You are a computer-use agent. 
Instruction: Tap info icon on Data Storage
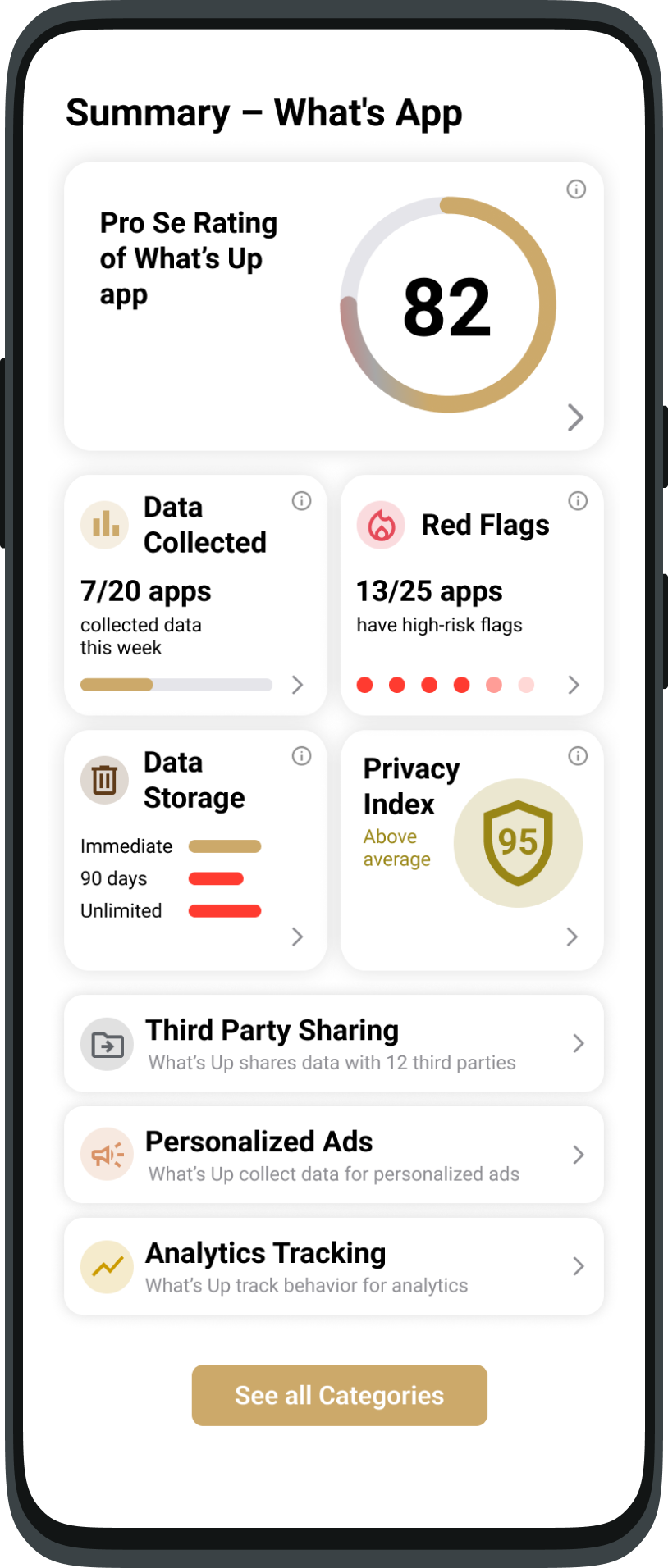(x=301, y=756)
